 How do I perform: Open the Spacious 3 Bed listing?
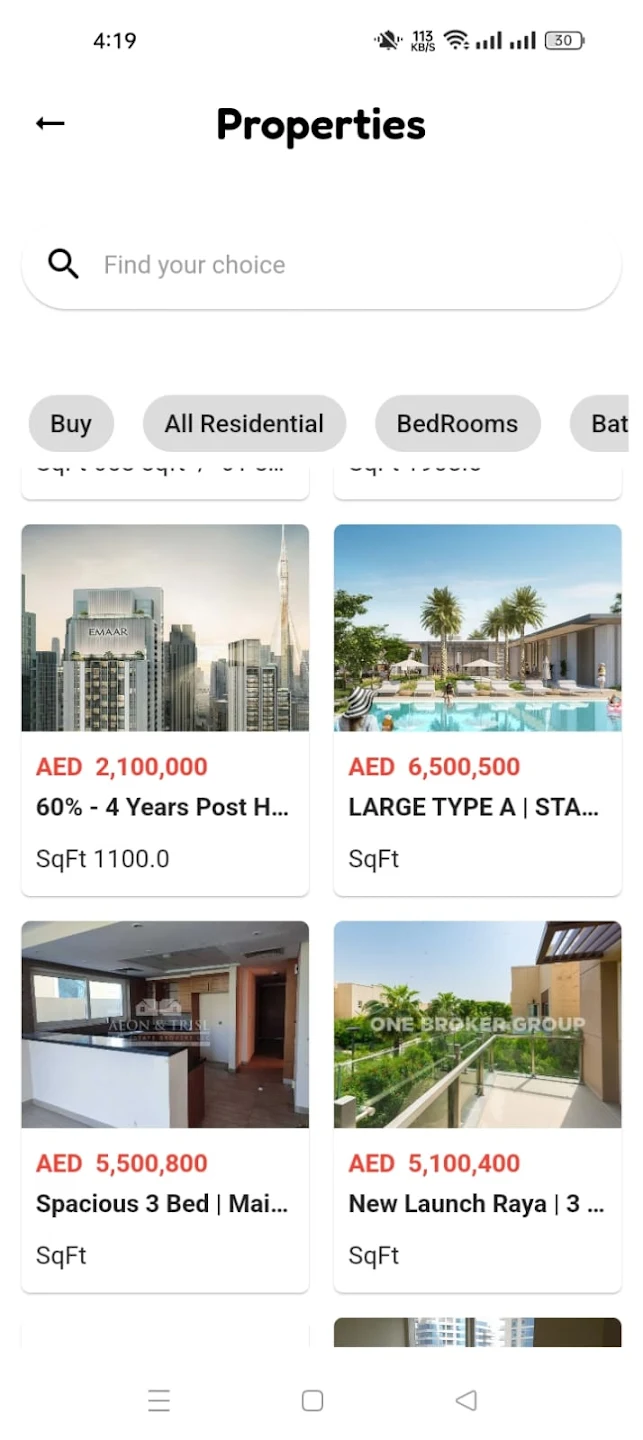(165, 1105)
